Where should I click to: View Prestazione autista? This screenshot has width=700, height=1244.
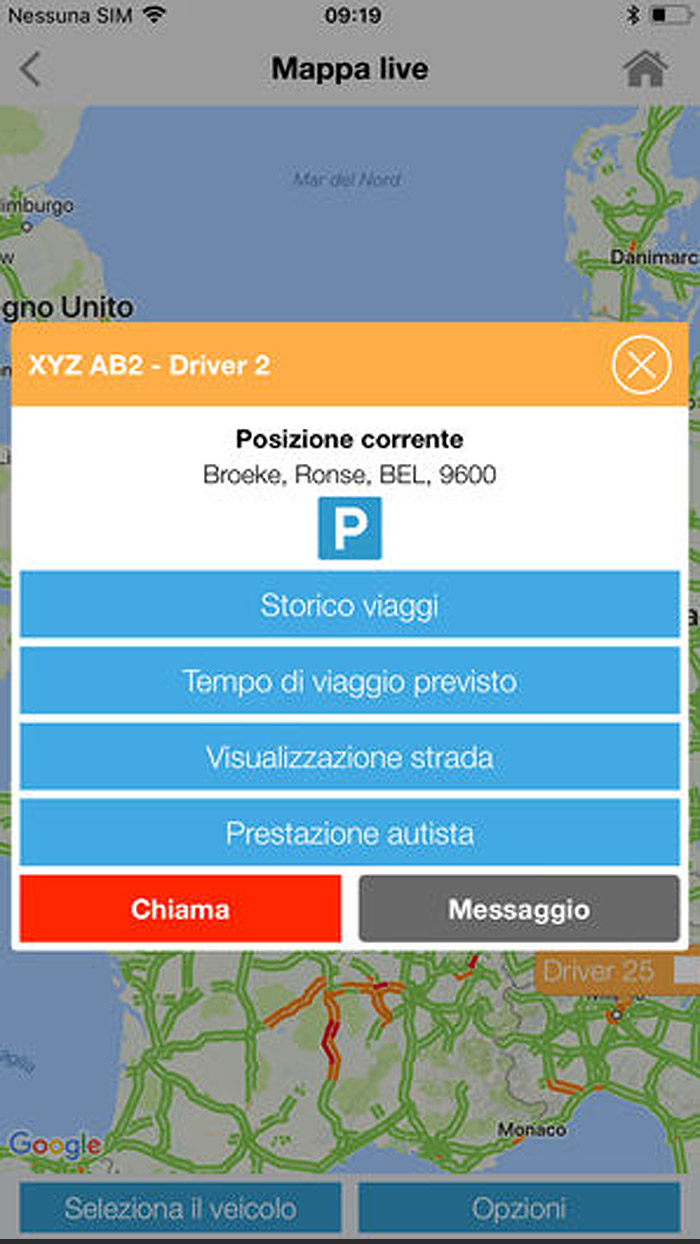pos(350,833)
